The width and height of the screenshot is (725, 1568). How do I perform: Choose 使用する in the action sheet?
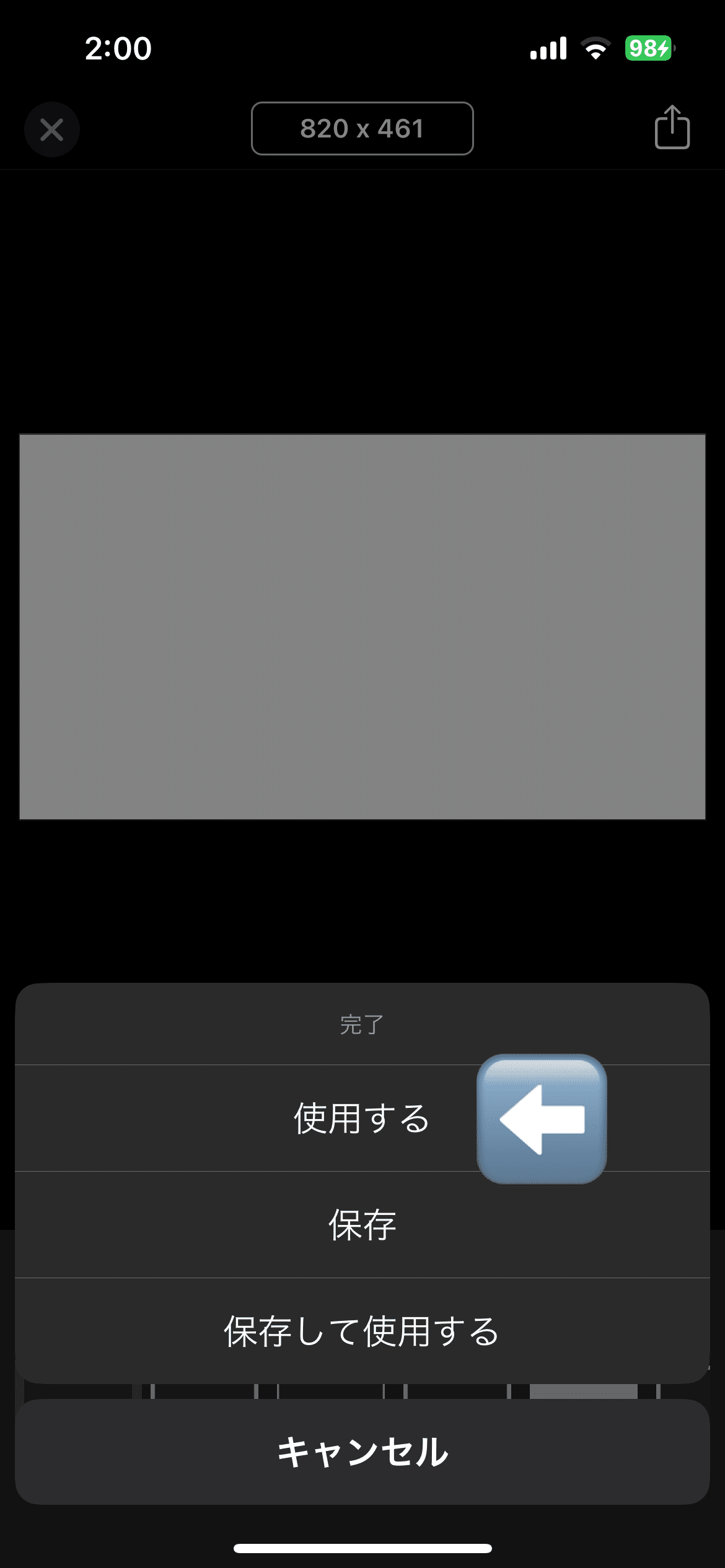click(362, 1118)
